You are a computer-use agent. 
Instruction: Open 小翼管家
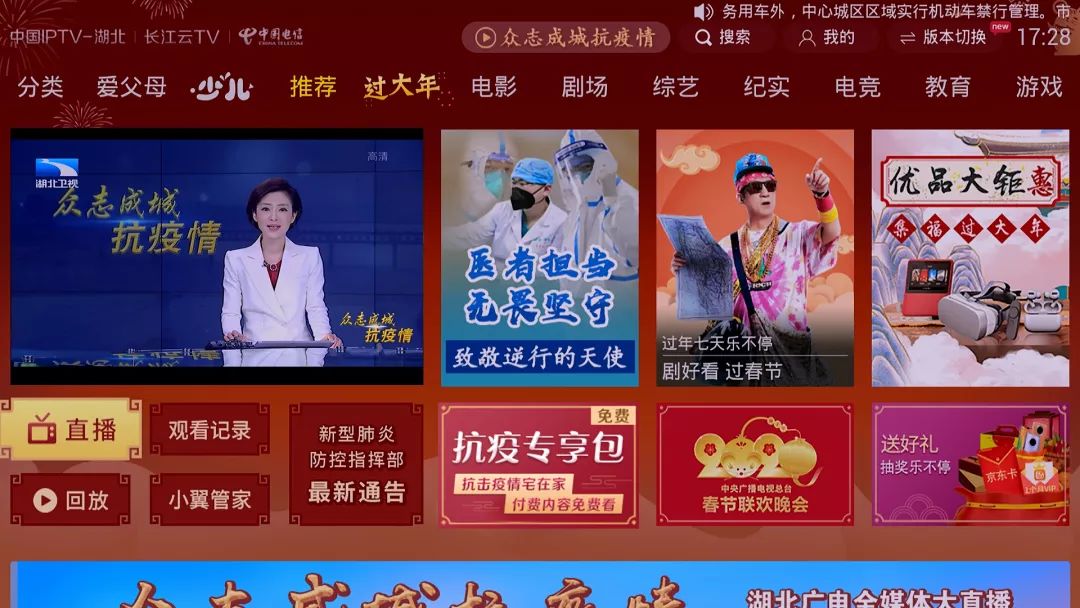(210, 500)
